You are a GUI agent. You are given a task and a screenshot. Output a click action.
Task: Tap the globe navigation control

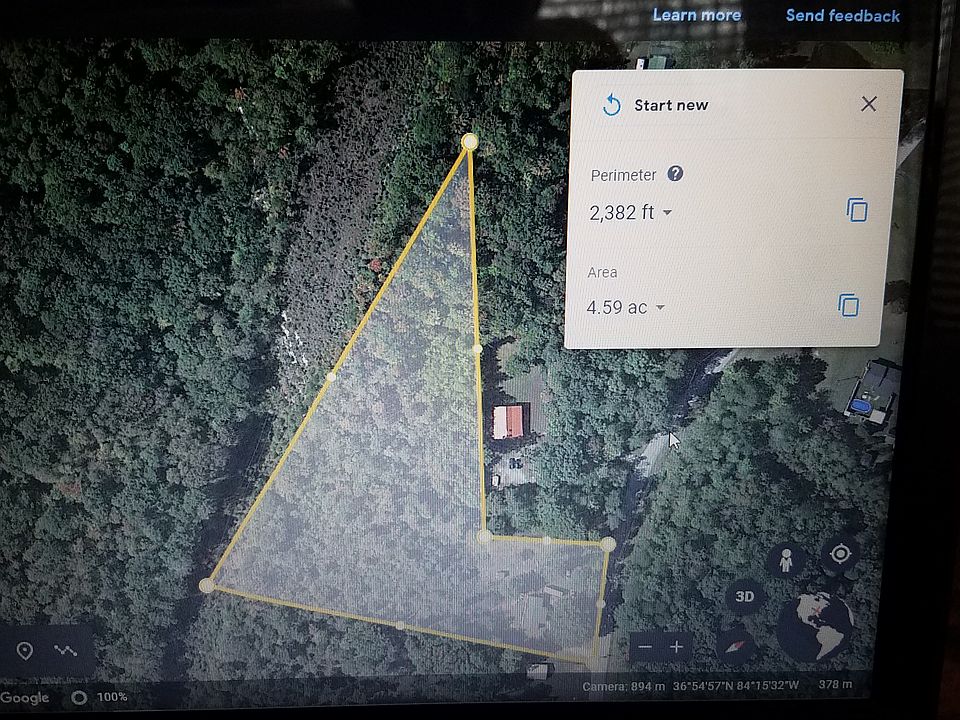click(x=814, y=626)
